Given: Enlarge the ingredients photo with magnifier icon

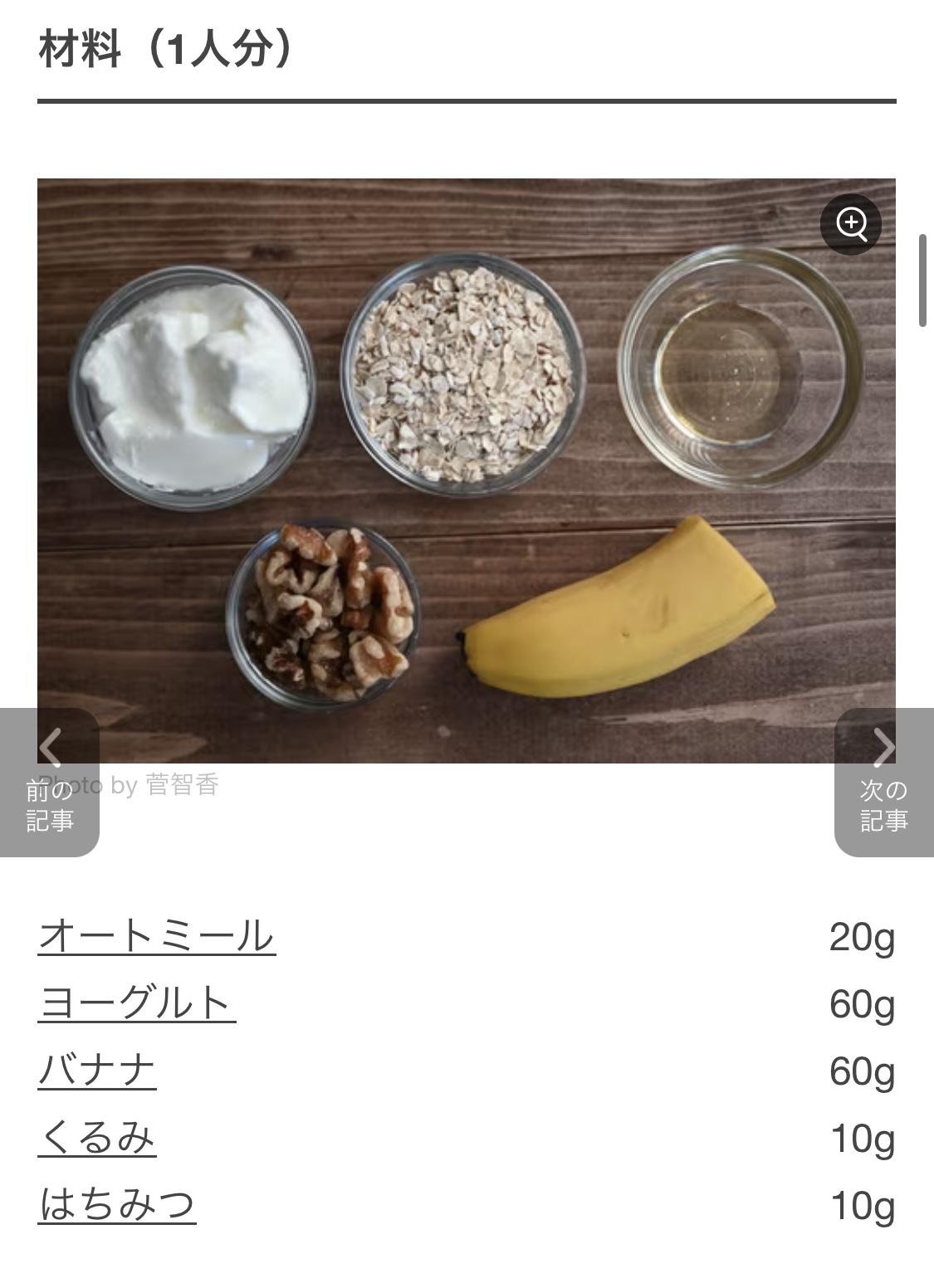Looking at the screenshot, I should (851, 224).
